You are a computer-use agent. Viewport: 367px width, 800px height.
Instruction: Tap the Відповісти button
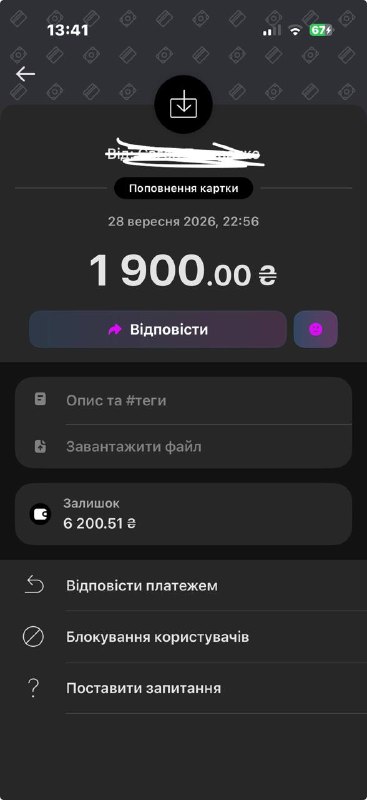pos(158,330)
